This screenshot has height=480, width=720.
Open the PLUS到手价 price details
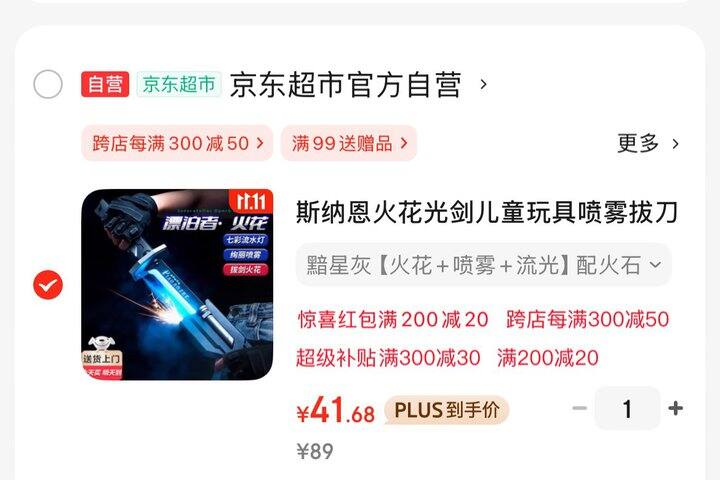point(446,410)
